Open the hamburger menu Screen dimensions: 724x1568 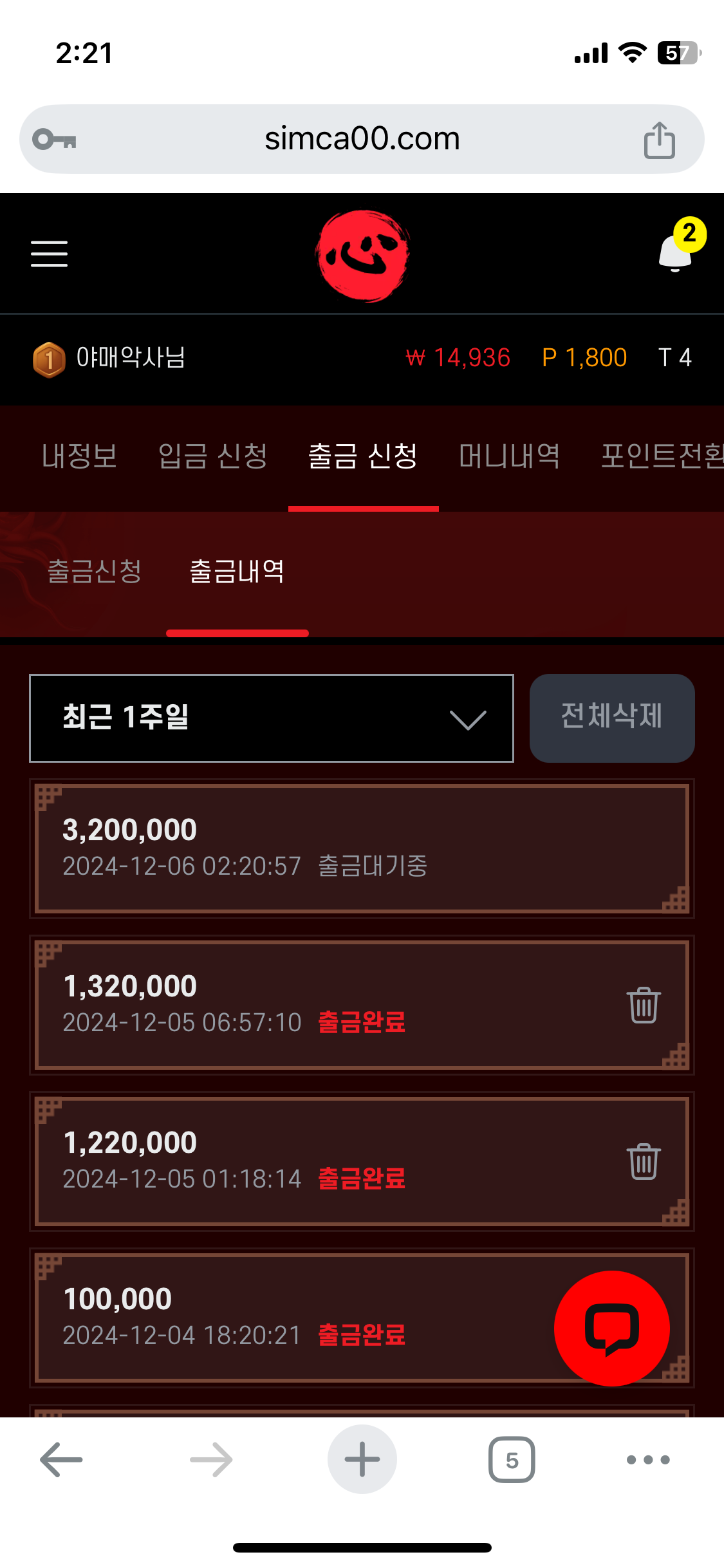pos(49,254)
